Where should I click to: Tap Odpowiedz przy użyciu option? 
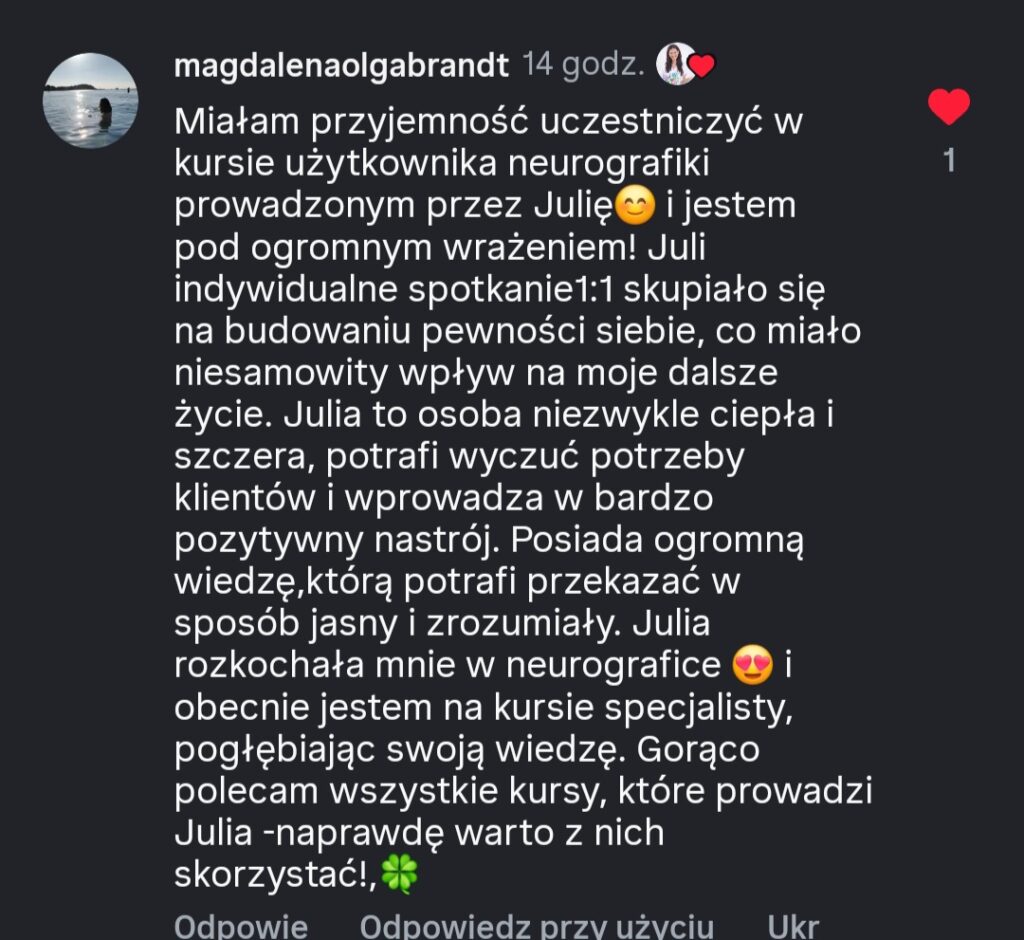[x=537, y=927]
